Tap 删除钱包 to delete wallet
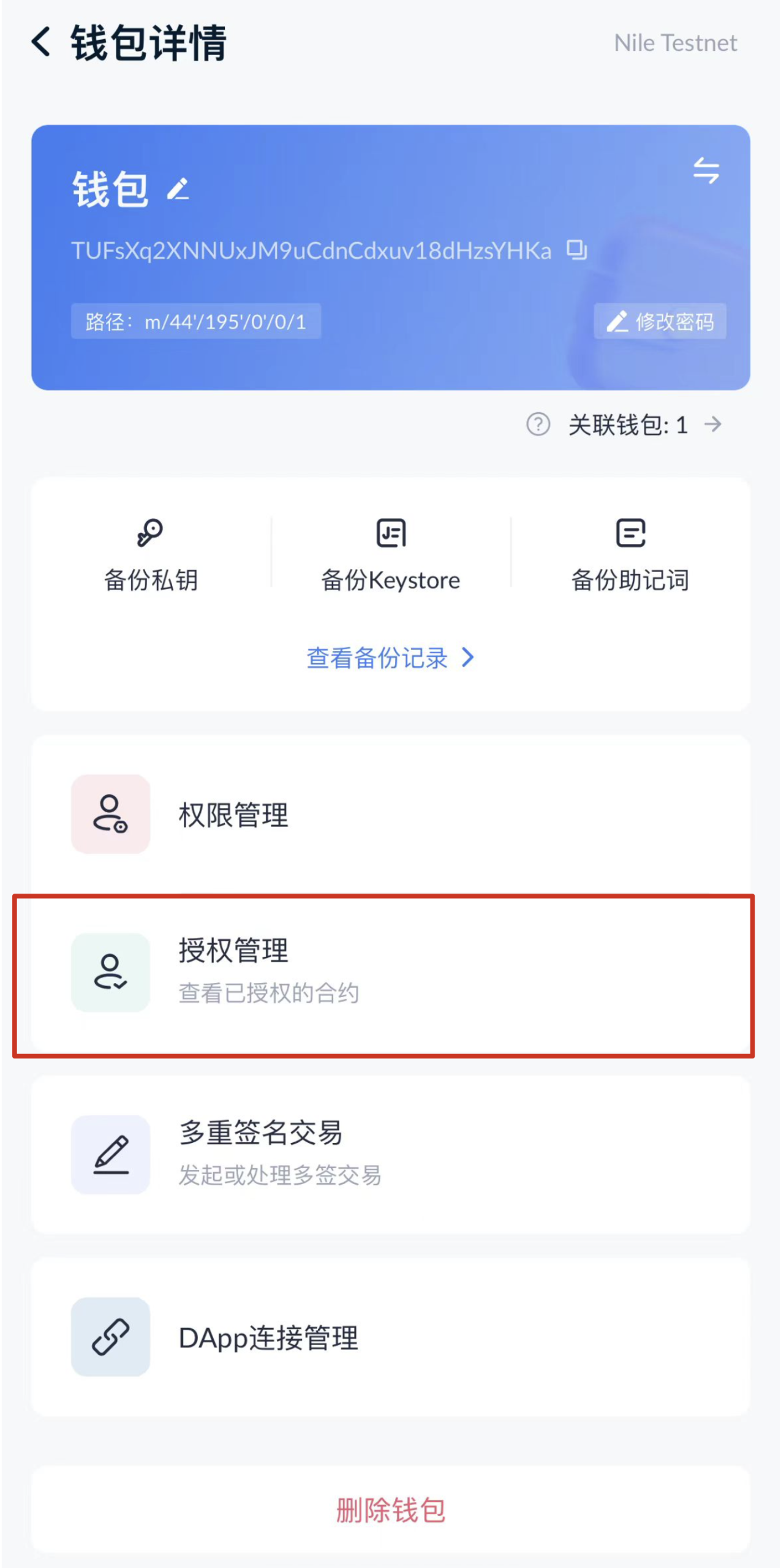This screenshot has height=1568, width=781. click(x=390, y=1510)
